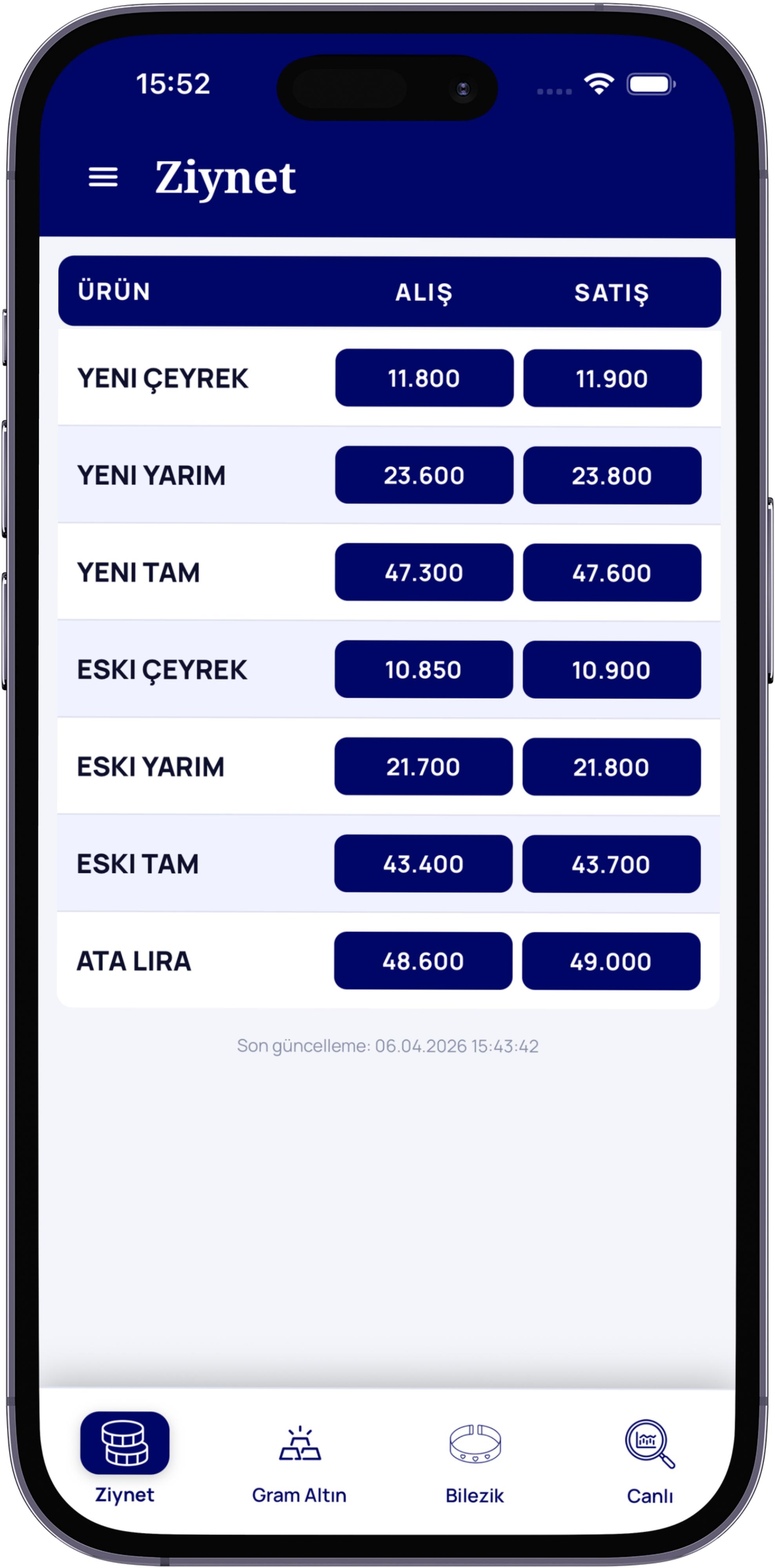775x1568 pixels.
Task: Tap the cellular signal dots icon
Action: point(555,91)
